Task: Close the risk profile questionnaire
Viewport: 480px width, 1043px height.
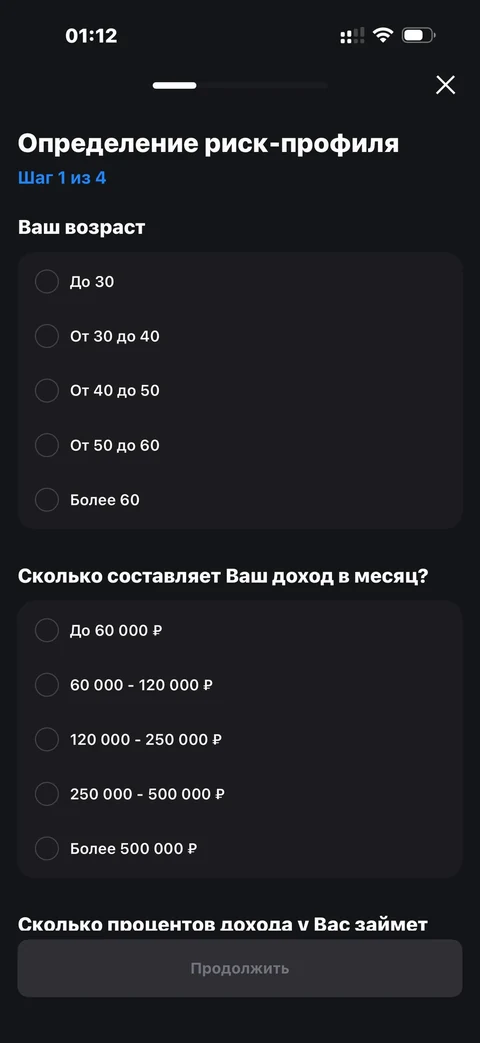Action: click(445, 85)
